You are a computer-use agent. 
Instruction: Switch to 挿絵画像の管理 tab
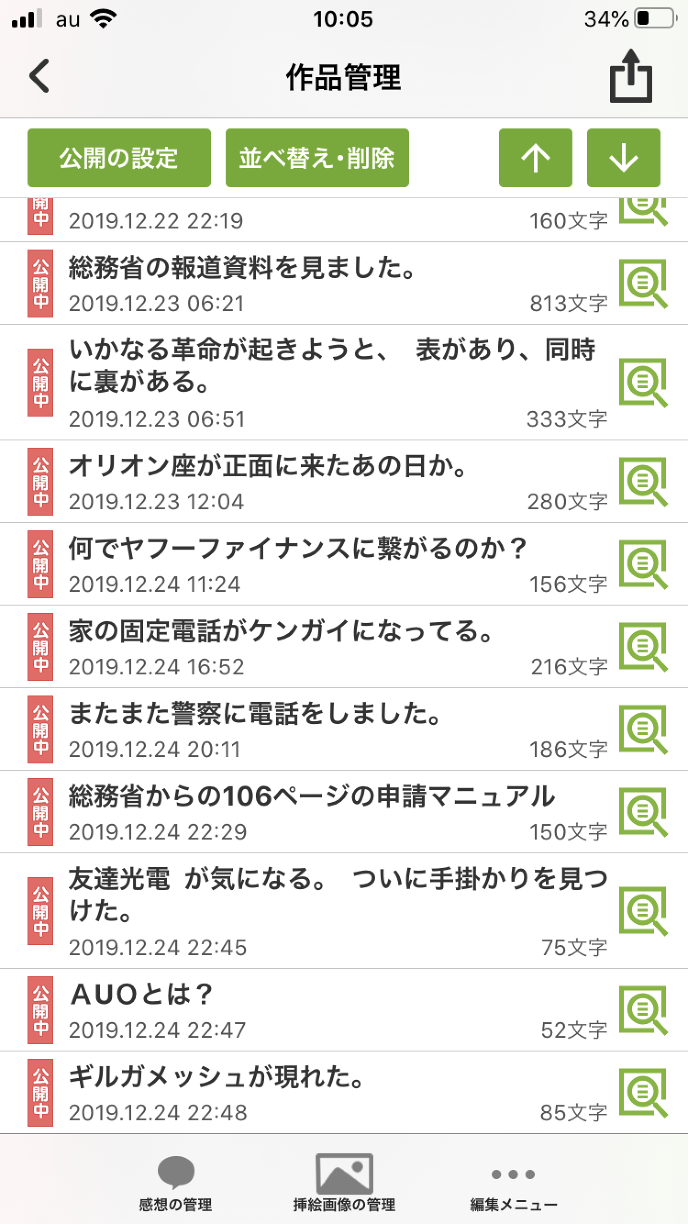344,1184
